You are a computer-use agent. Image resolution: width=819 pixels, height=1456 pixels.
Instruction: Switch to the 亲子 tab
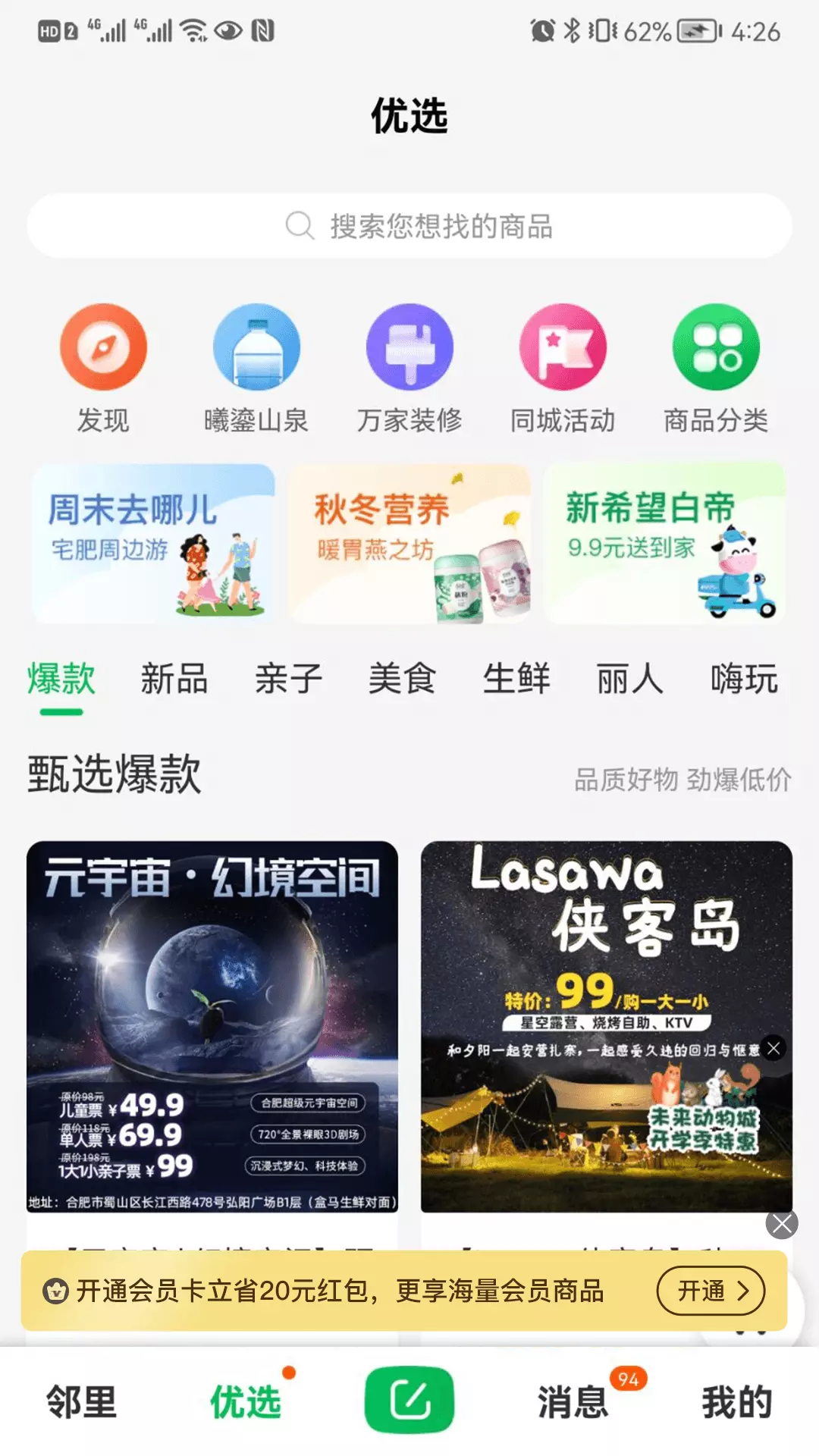(288, 678)
